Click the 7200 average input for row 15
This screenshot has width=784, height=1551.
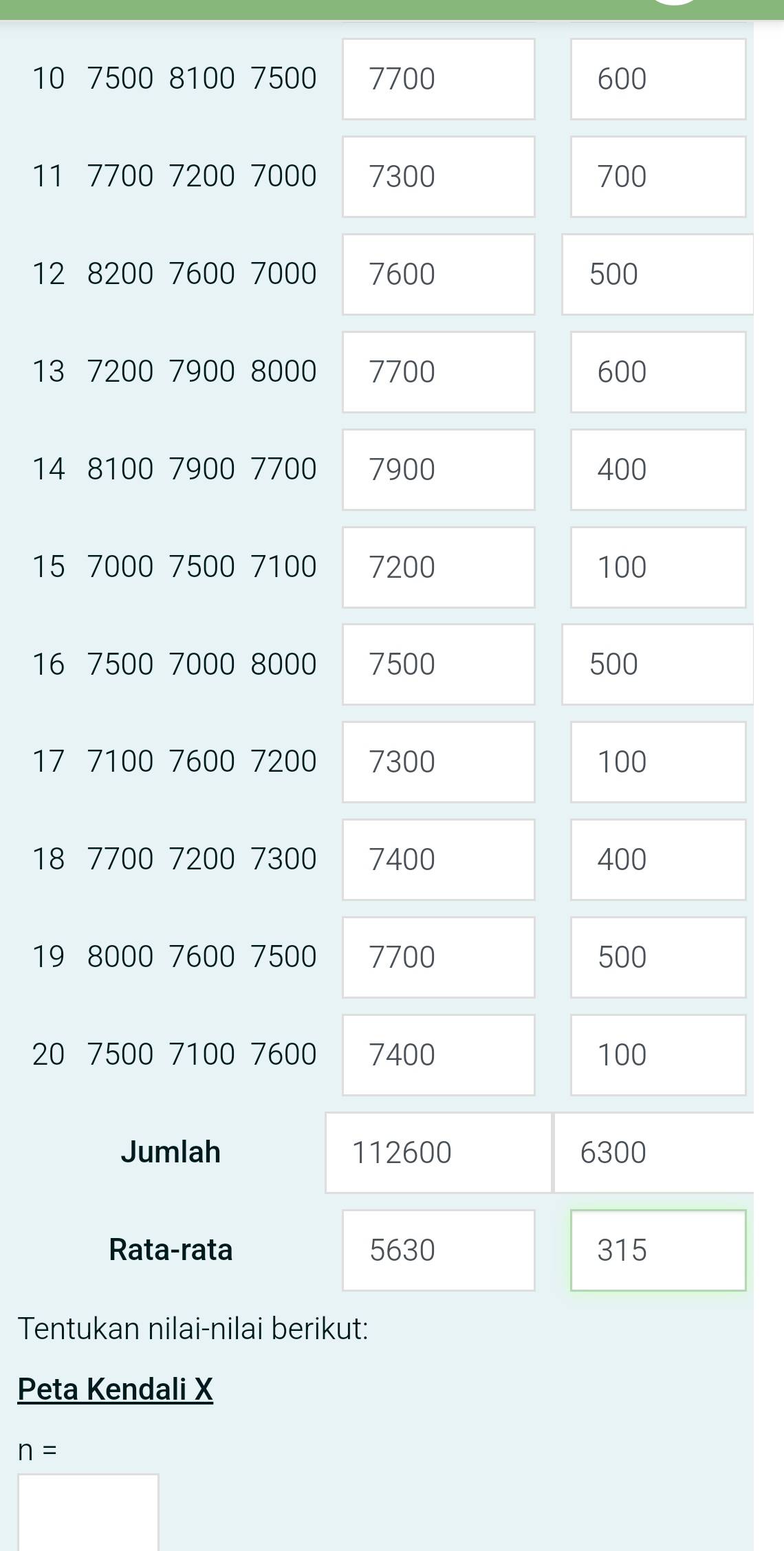[x=438, y=566]
